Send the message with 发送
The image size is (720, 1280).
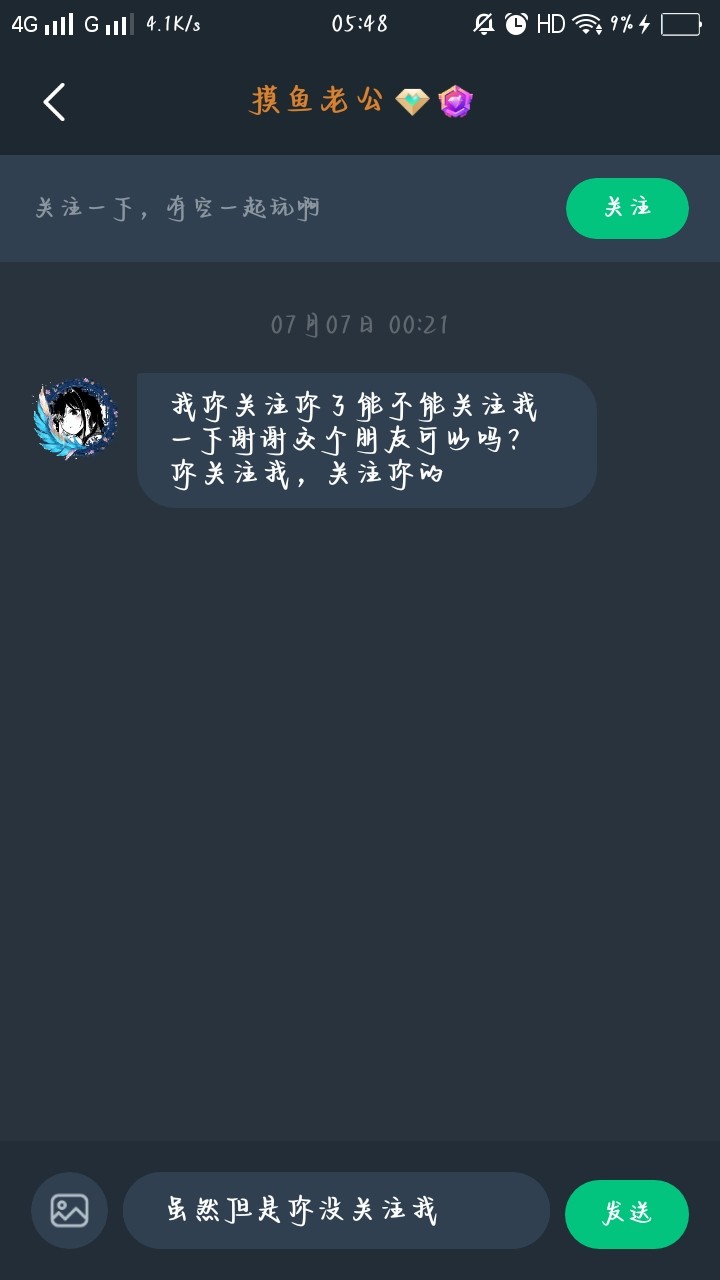(627, 1213)
